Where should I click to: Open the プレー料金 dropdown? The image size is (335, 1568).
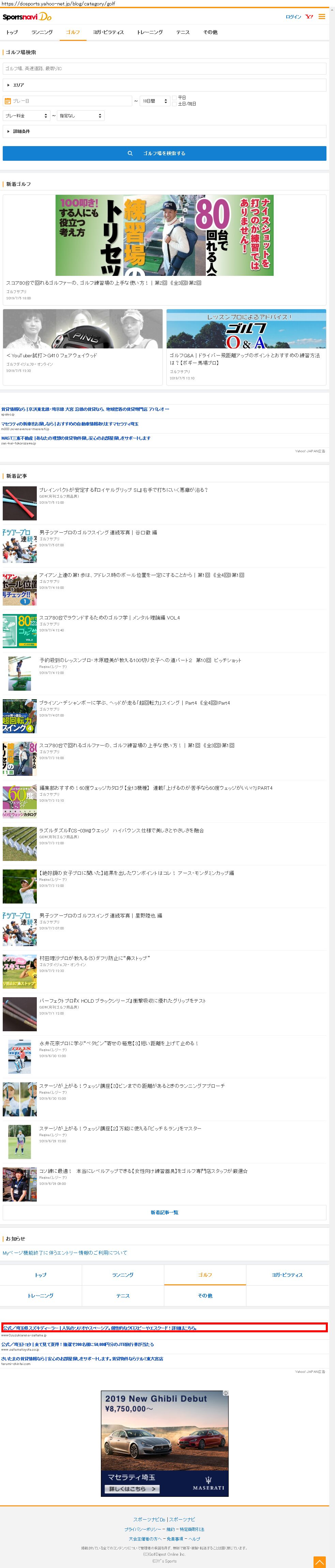pyautogui.click(x=26, y=116)
